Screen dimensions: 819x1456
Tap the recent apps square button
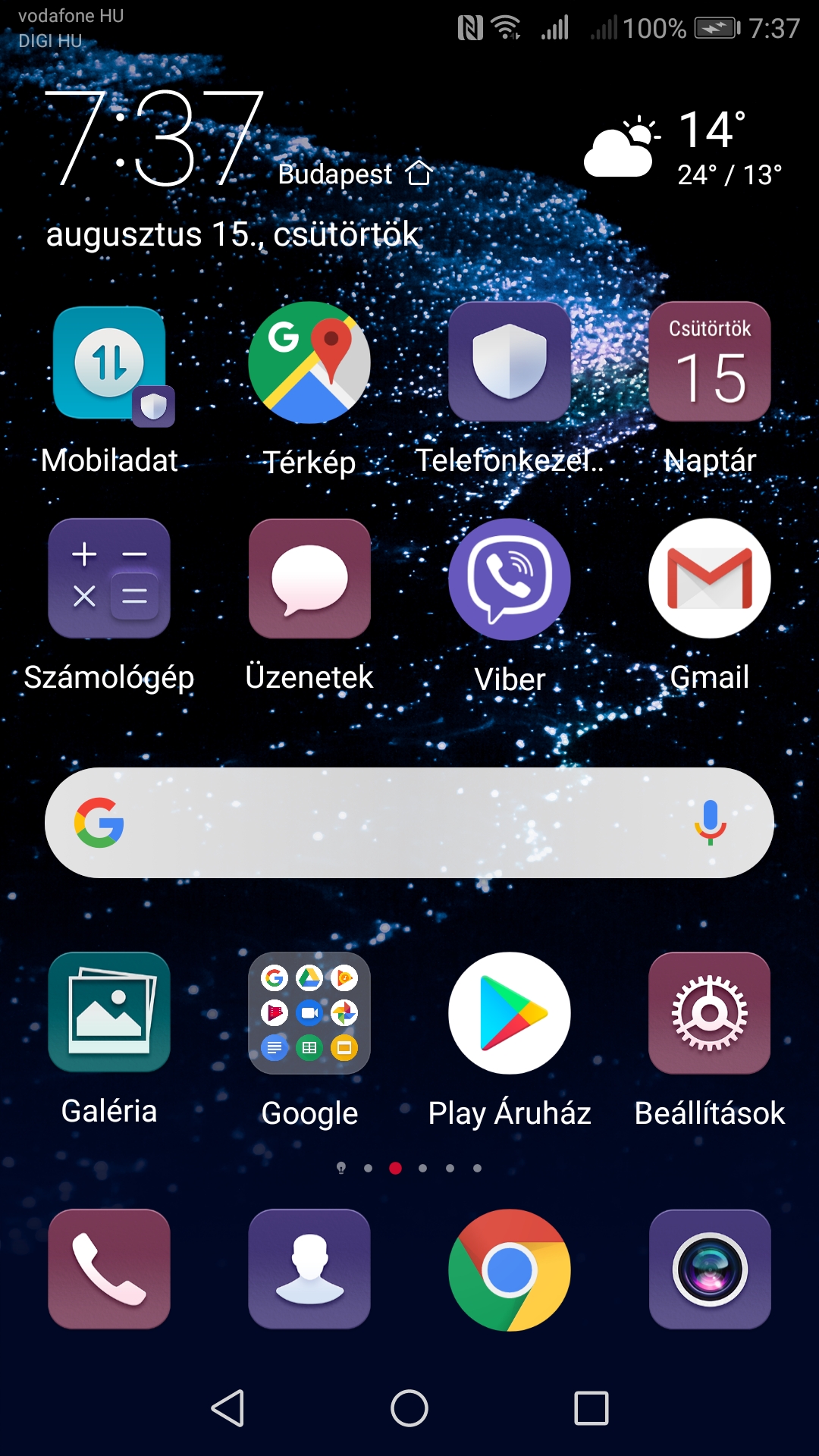(591, 1408)
